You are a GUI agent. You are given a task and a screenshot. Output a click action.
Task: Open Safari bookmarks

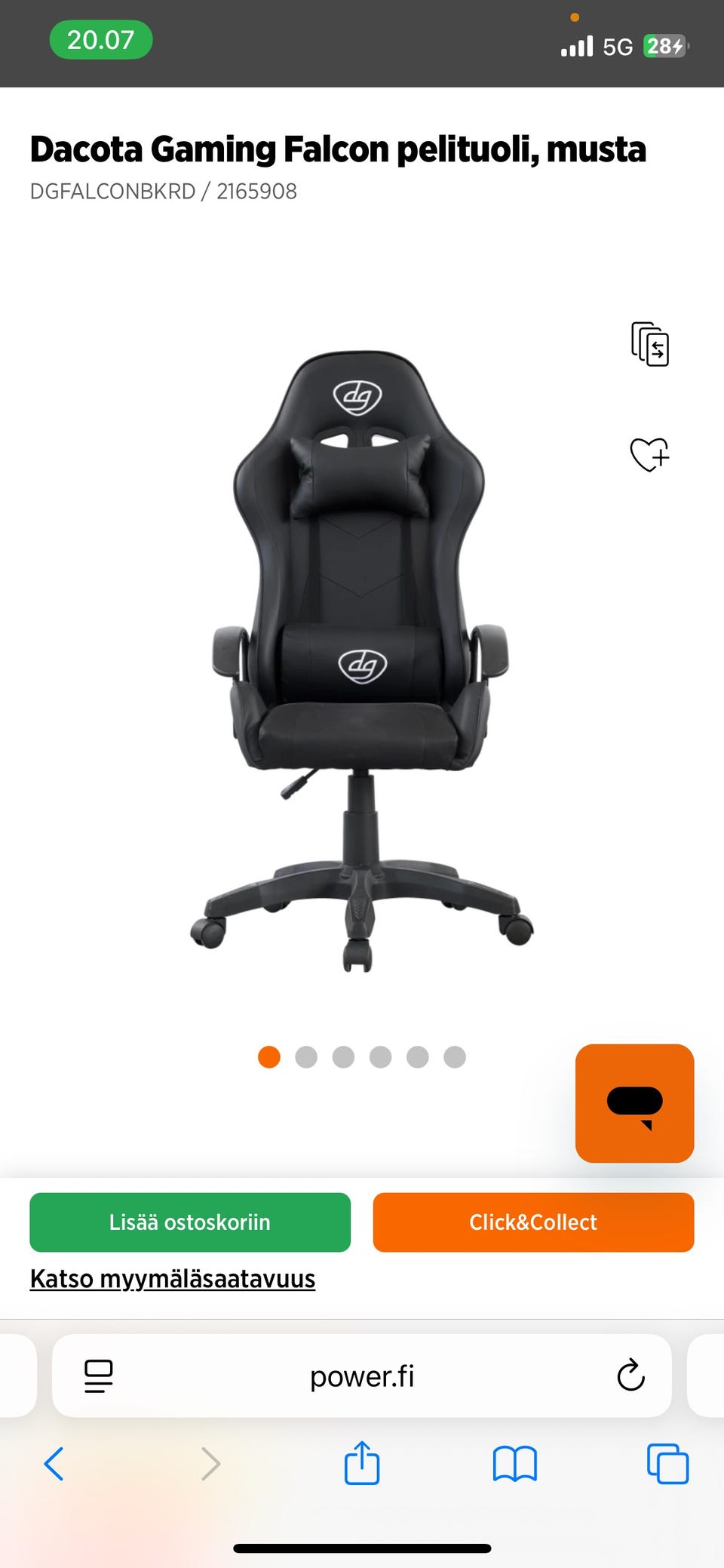click(x=514, y=1464)
